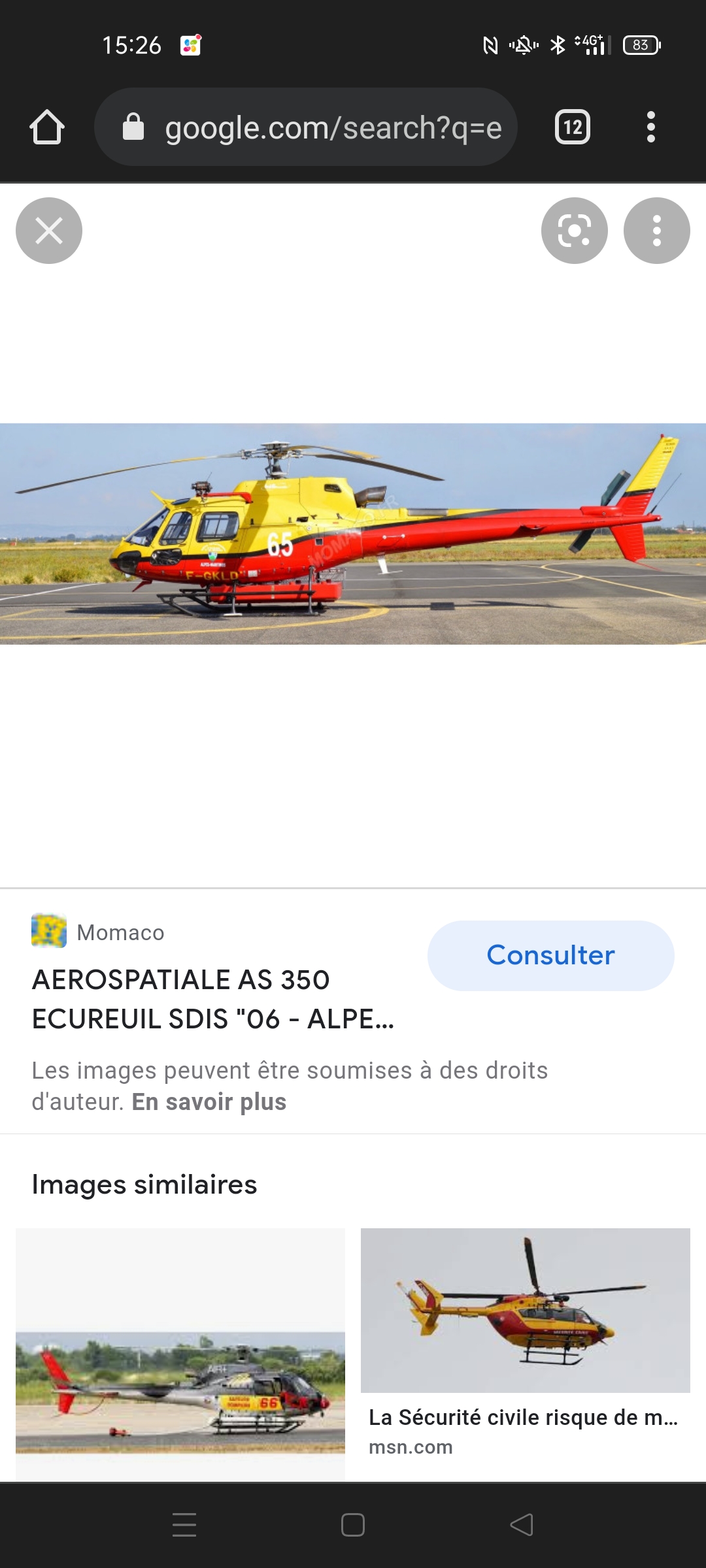Image resolution: width=706 pixels, height=1568 pixels.
Task: Close the image preview
Action: point(49,231)
